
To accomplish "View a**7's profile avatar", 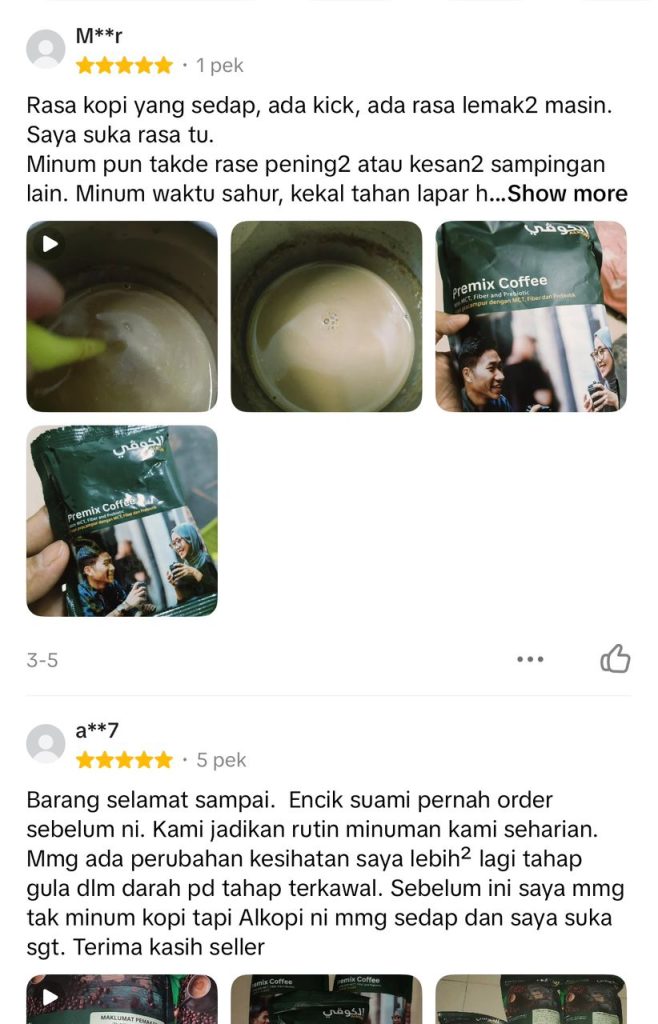I will 46,744.
